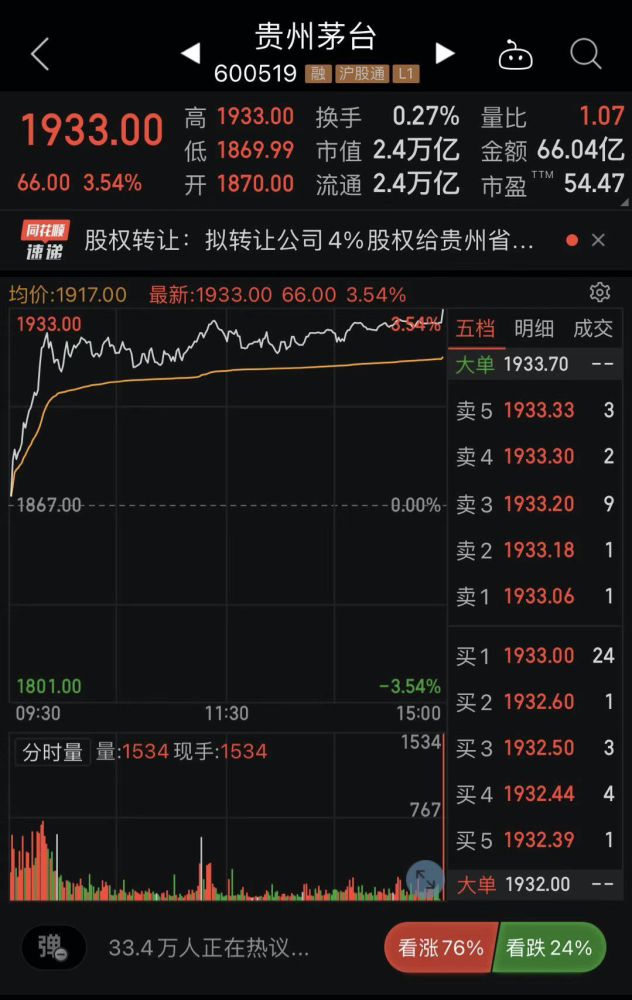Expand the chart to full screen
The width and height of the screenshot is (632, 1000).
(x=425, y=879)
